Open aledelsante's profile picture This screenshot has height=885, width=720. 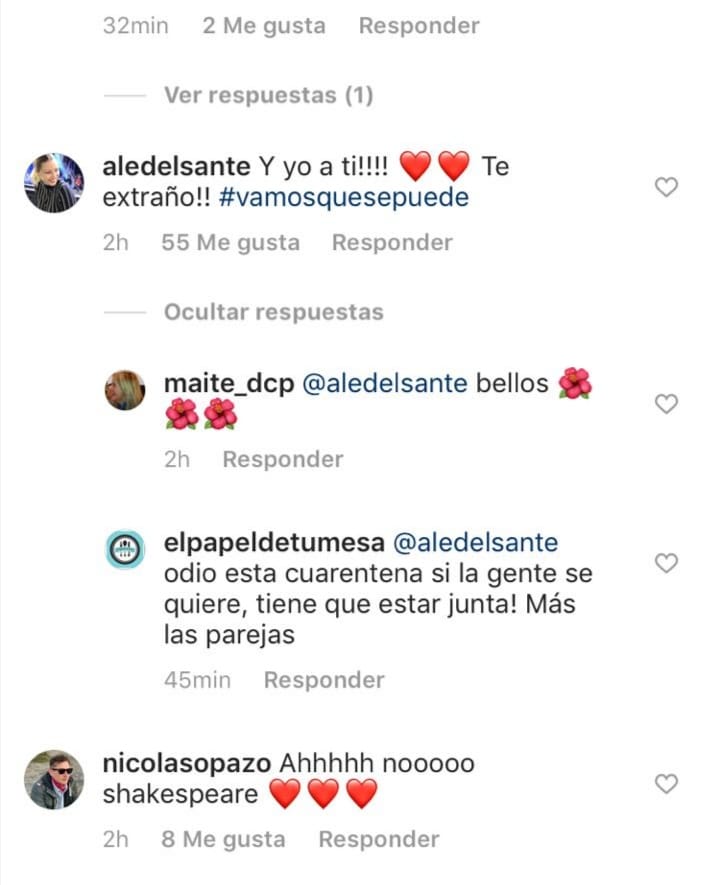[53, 183]
